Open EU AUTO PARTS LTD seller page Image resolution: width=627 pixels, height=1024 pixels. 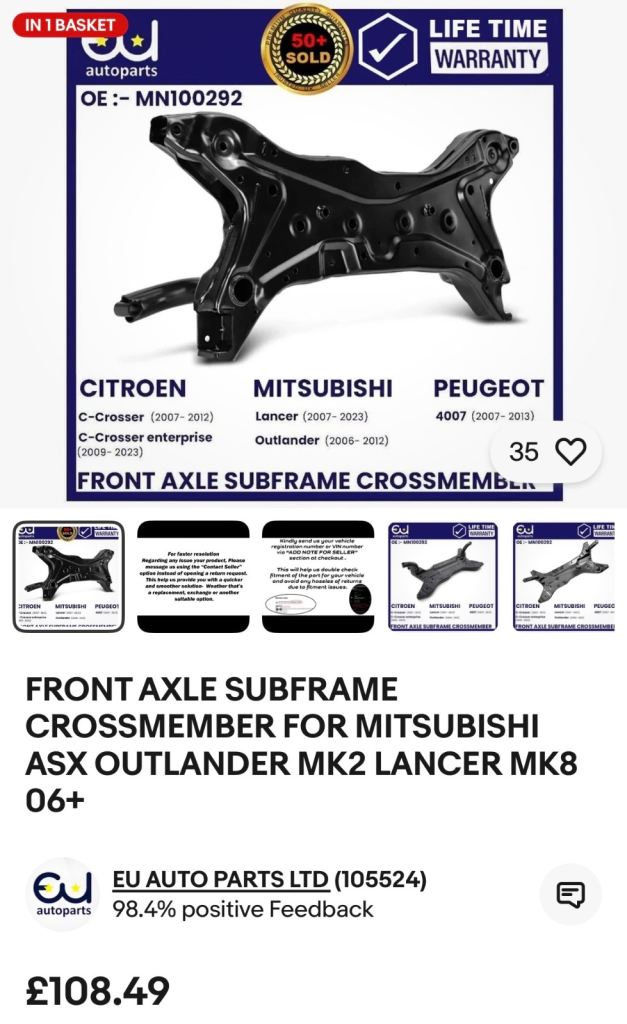pyautogui.click(x=221, y=880)
